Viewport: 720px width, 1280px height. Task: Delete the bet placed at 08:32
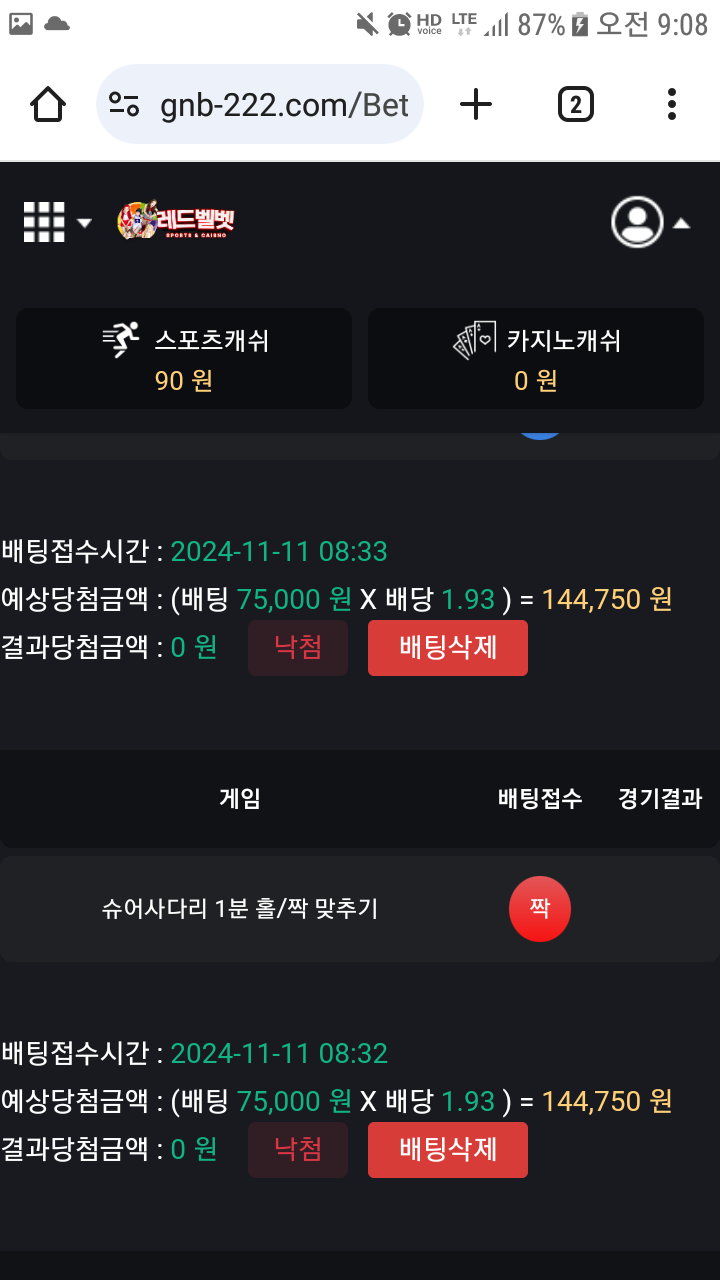[447, 1149]
